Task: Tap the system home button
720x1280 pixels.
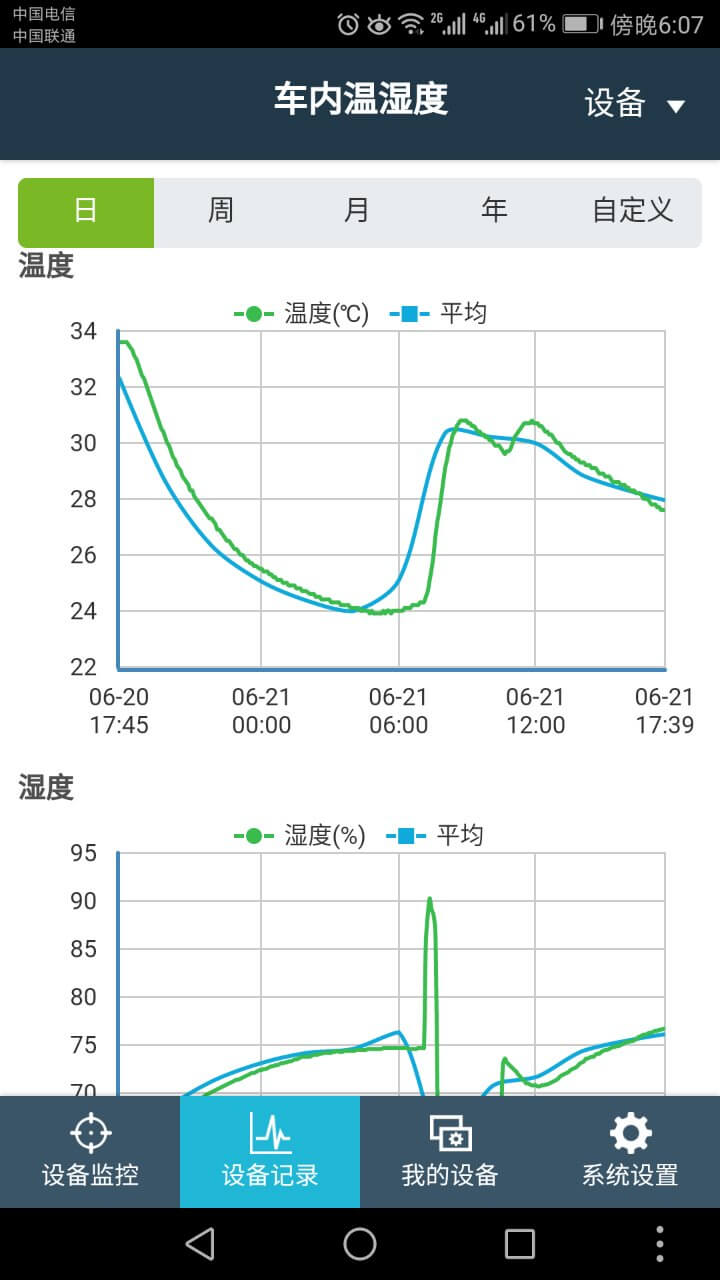Action: pos(360,1244)
